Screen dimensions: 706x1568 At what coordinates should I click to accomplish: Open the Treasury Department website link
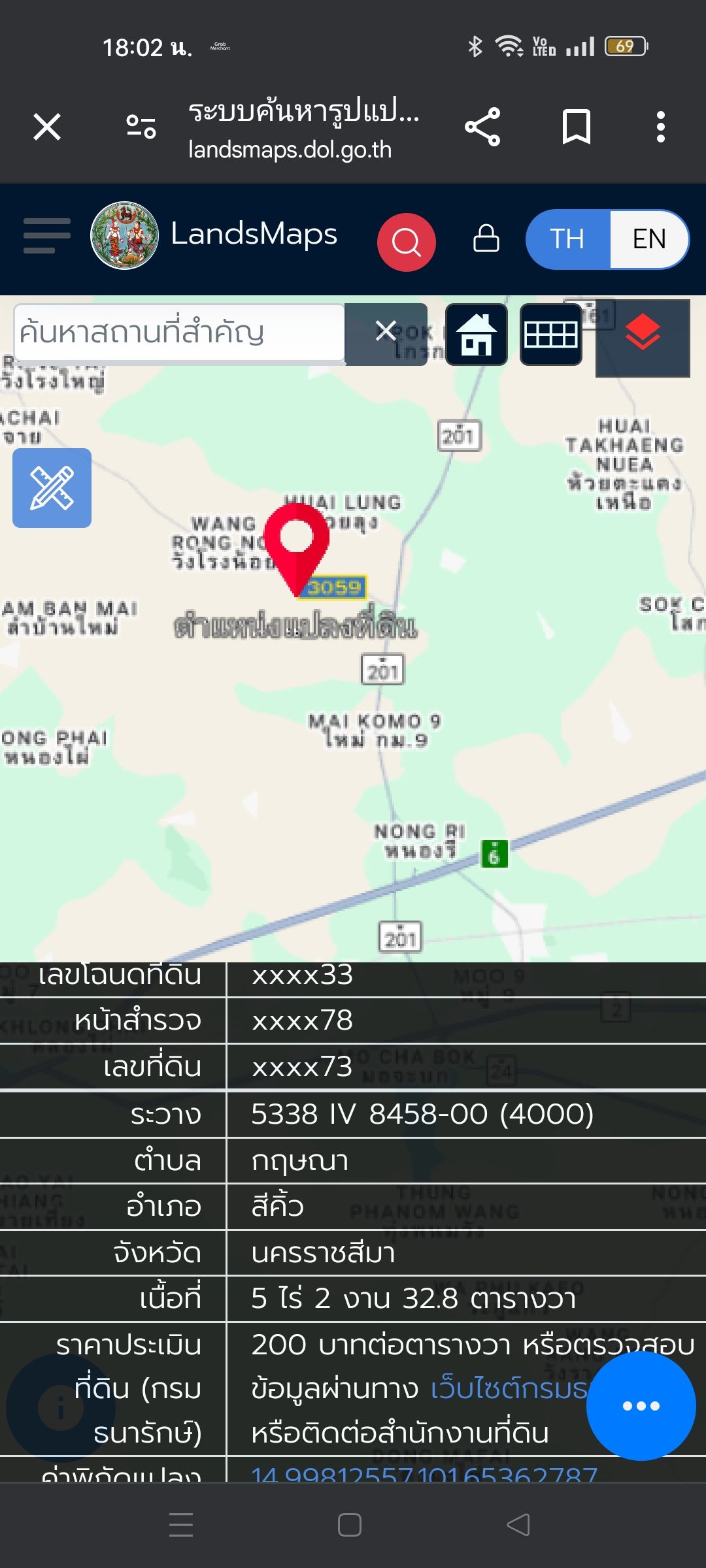click(x=509, y=1388)
